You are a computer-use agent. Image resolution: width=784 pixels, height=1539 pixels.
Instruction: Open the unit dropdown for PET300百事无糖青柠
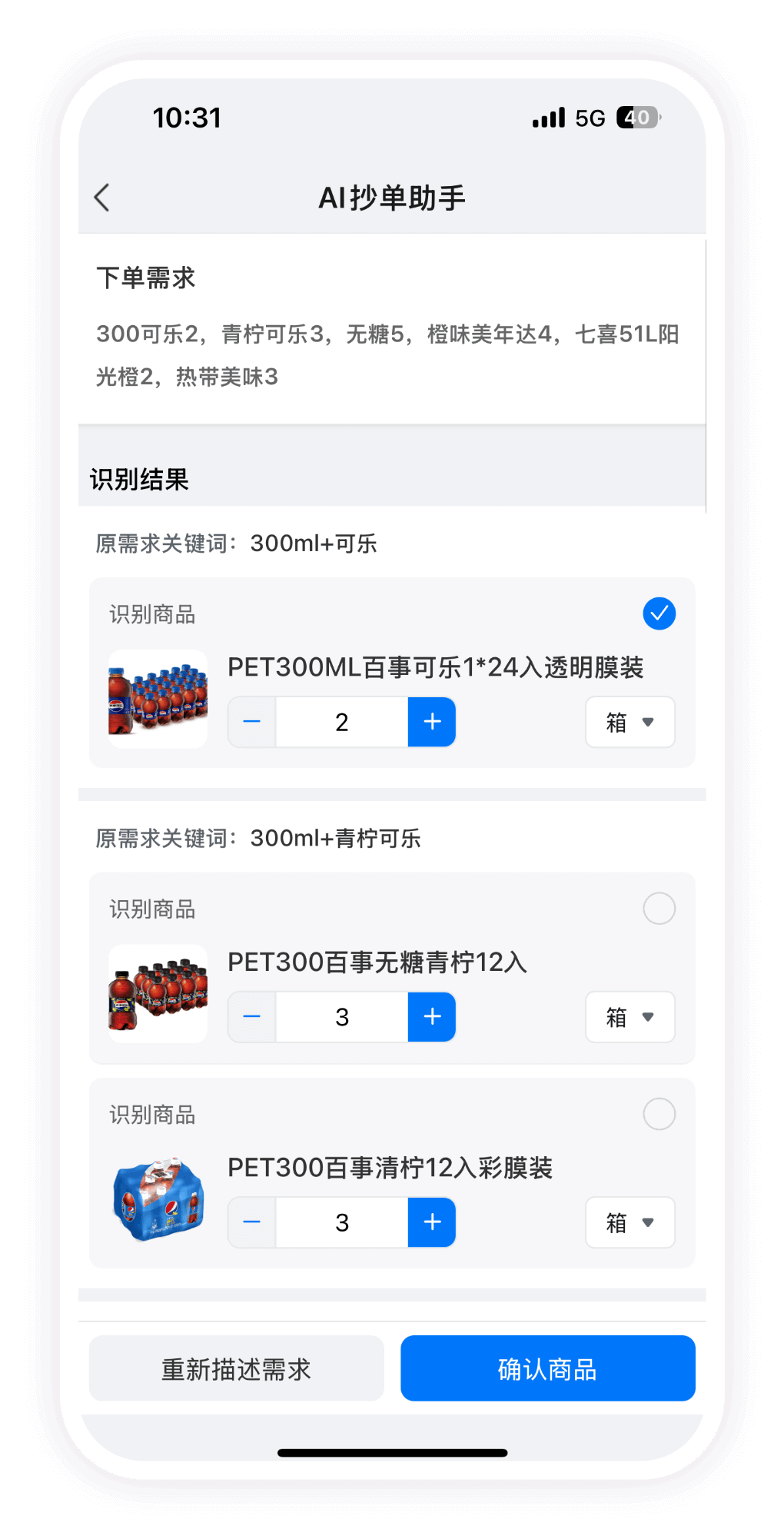[630, 1016]
